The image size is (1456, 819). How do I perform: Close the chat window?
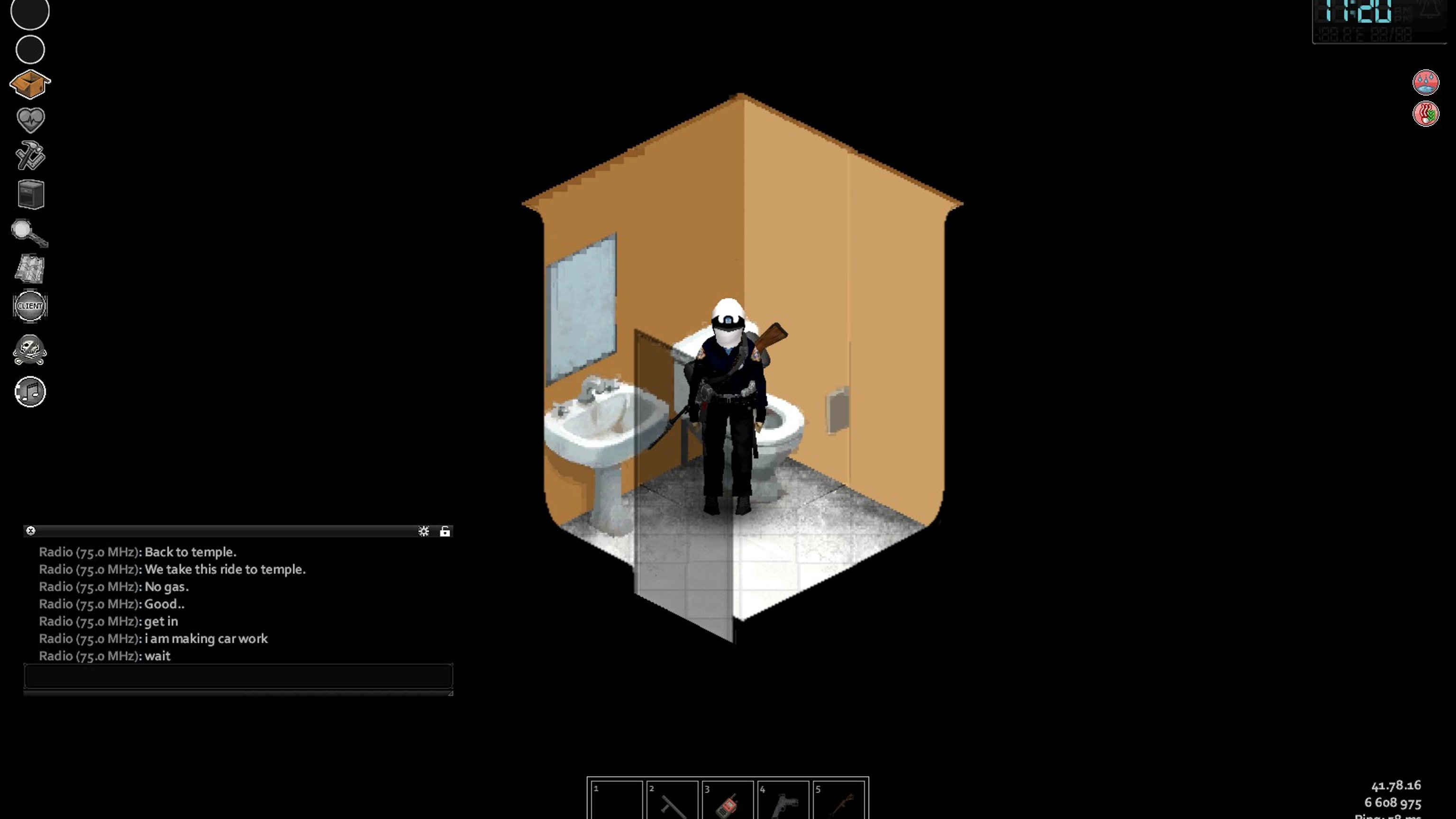(x=30, y=531)
